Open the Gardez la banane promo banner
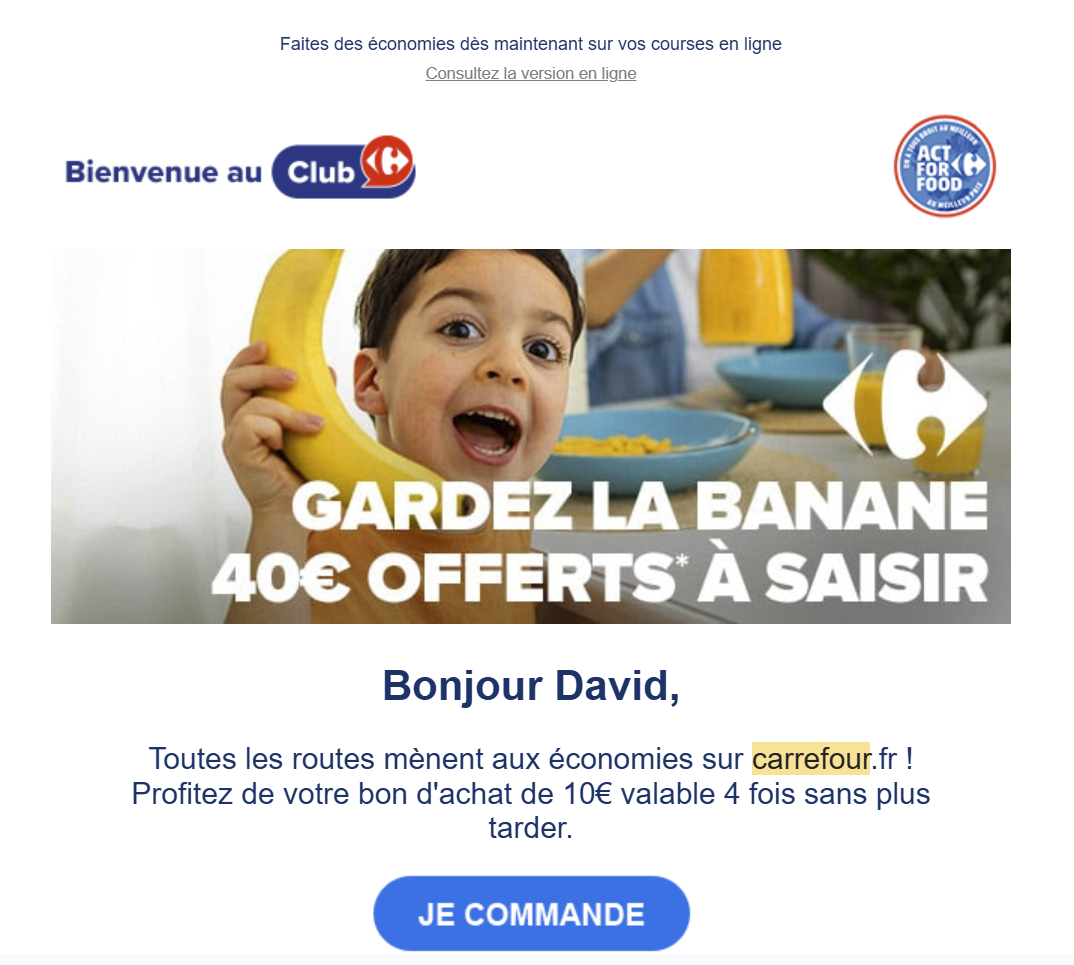 530,436
